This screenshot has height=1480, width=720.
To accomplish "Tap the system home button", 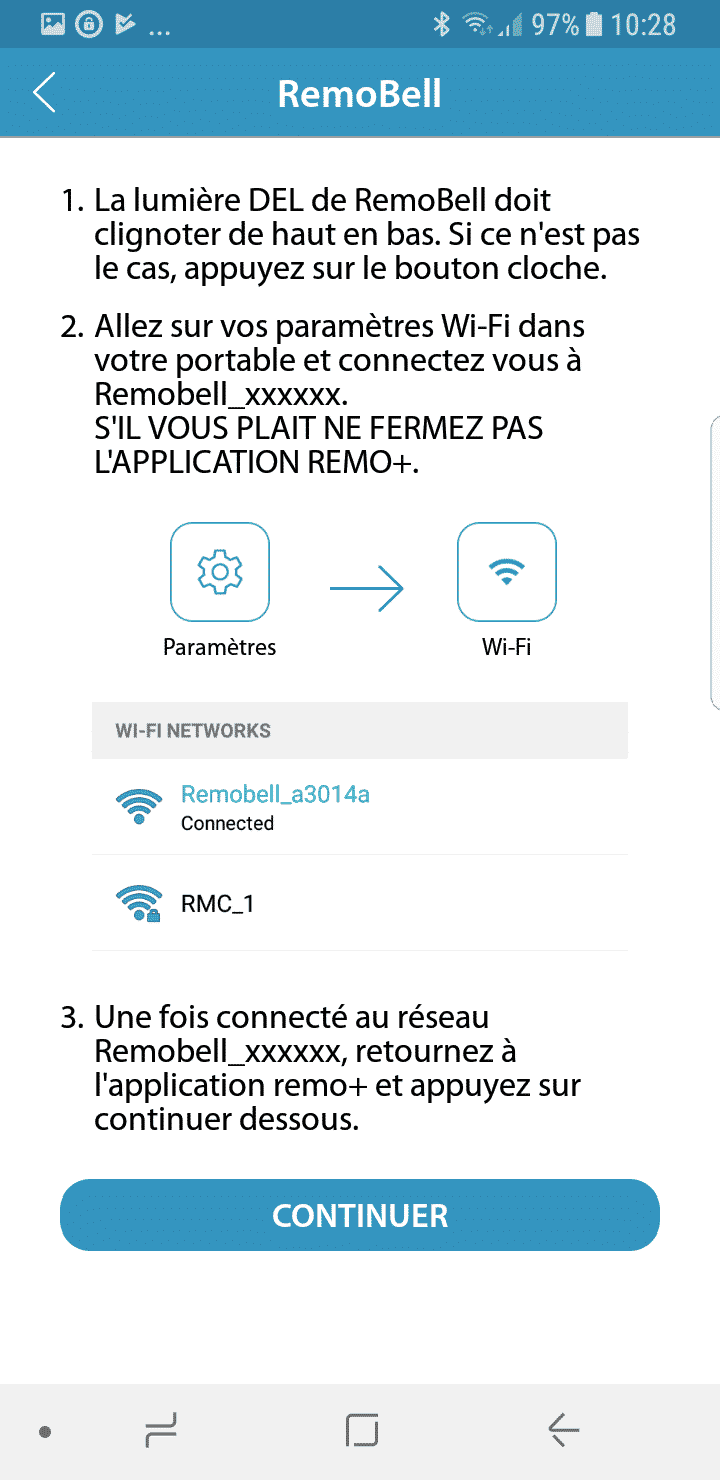I will click(x=361, y=1431).
